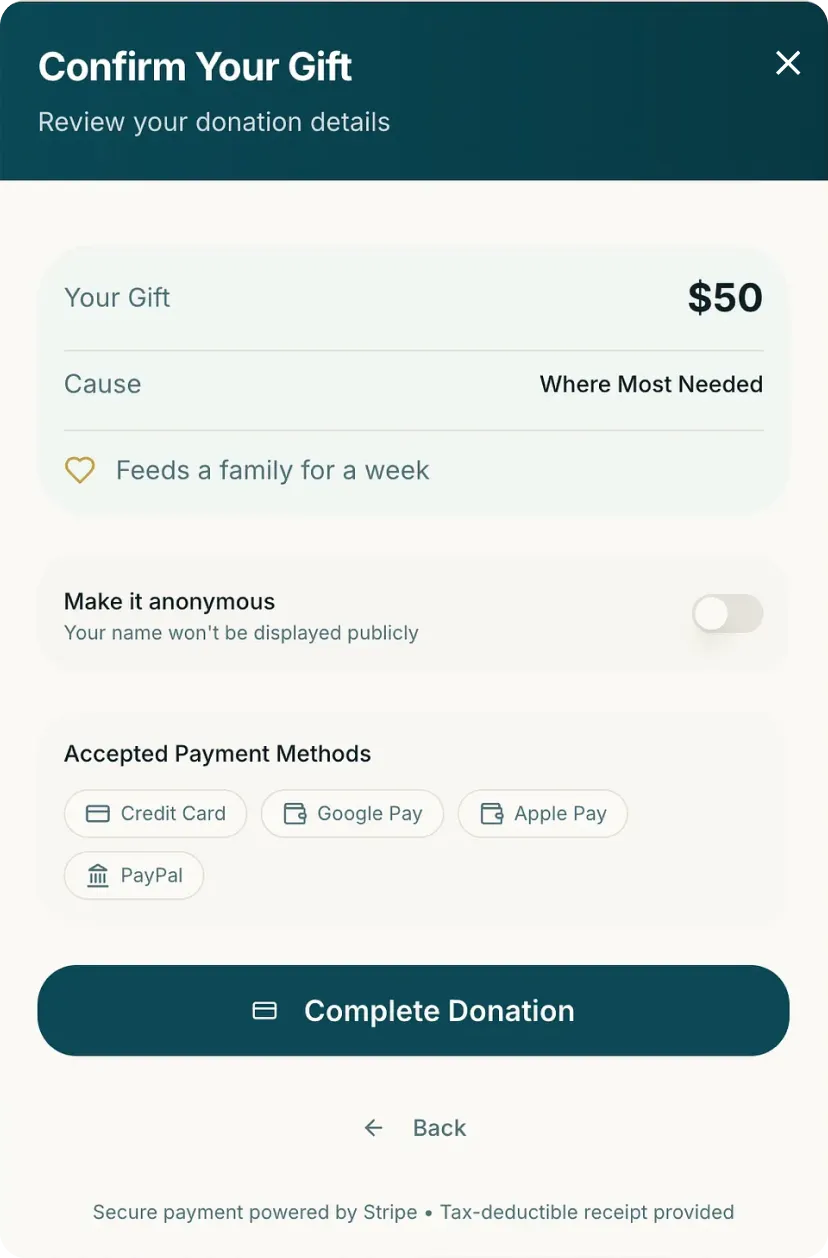Click the card icon inside Complete Donation button
This screenshot has width=828, height=1258.
[x=264, y=1010]
